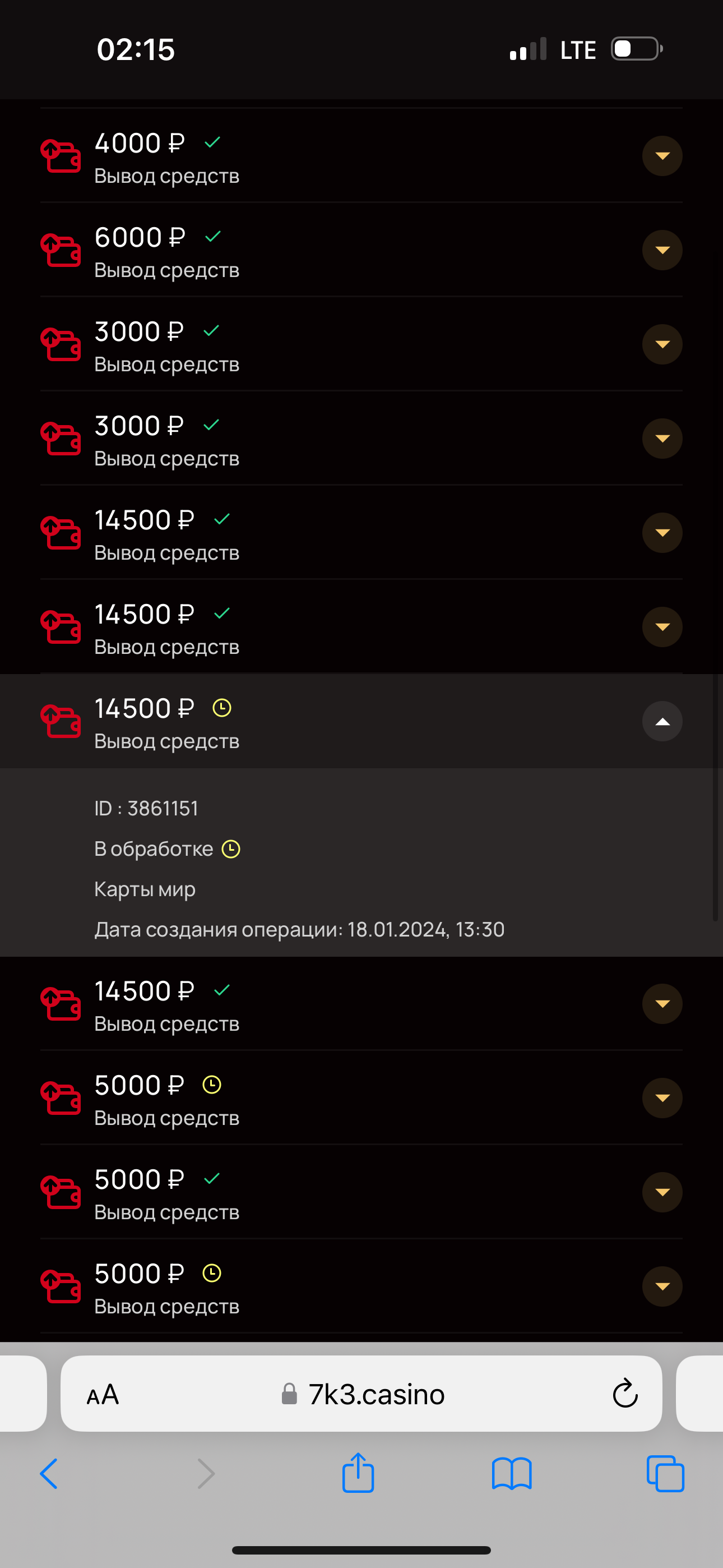Expand the 14500 ₽ withdrawal above the processing one
Viewport: 723px width, 1568px height.
coord(661,627)
